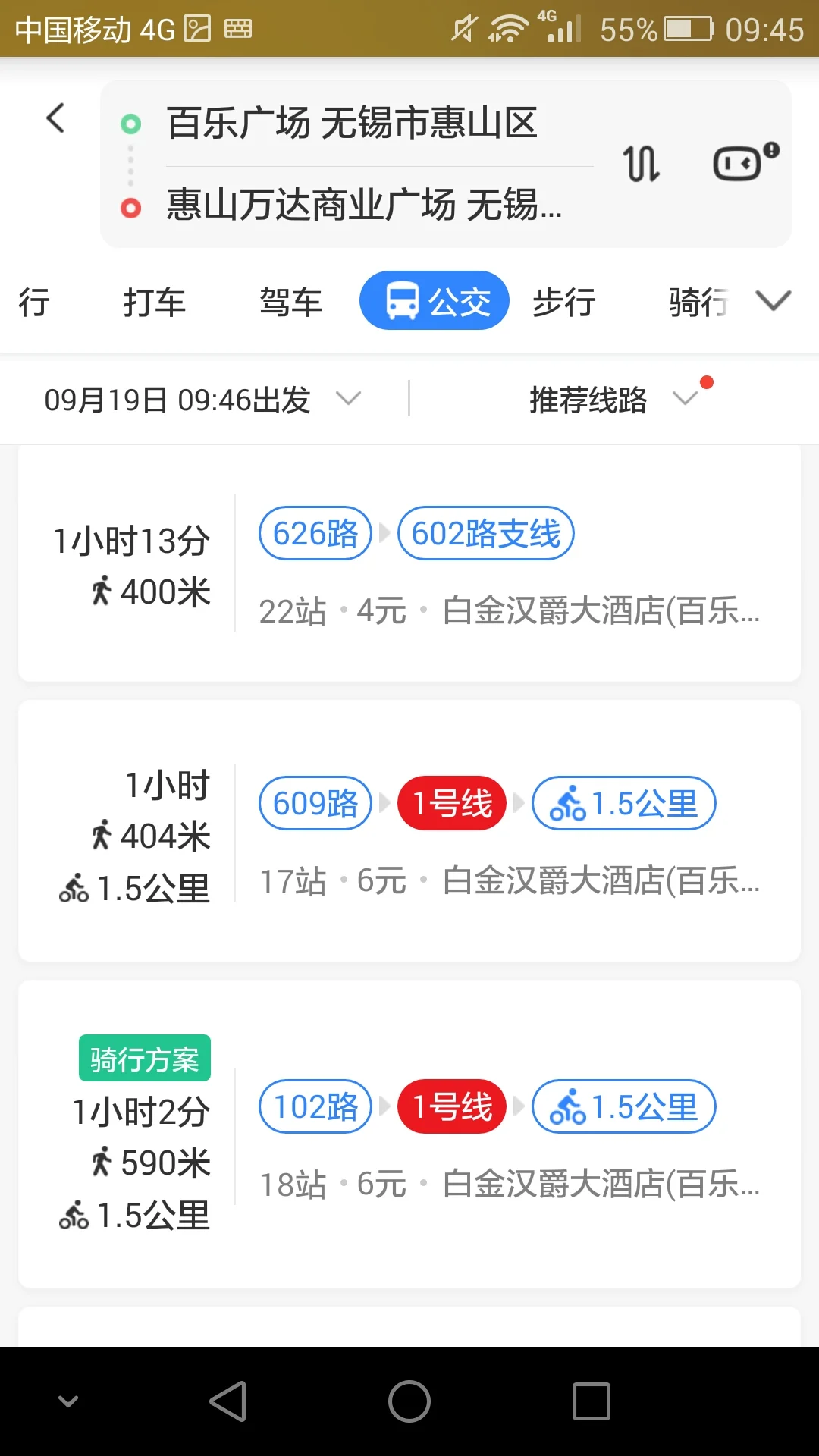Select the bus icon on the 公交 tab
Screen dimensions: 819x1456
pos(403,300)
